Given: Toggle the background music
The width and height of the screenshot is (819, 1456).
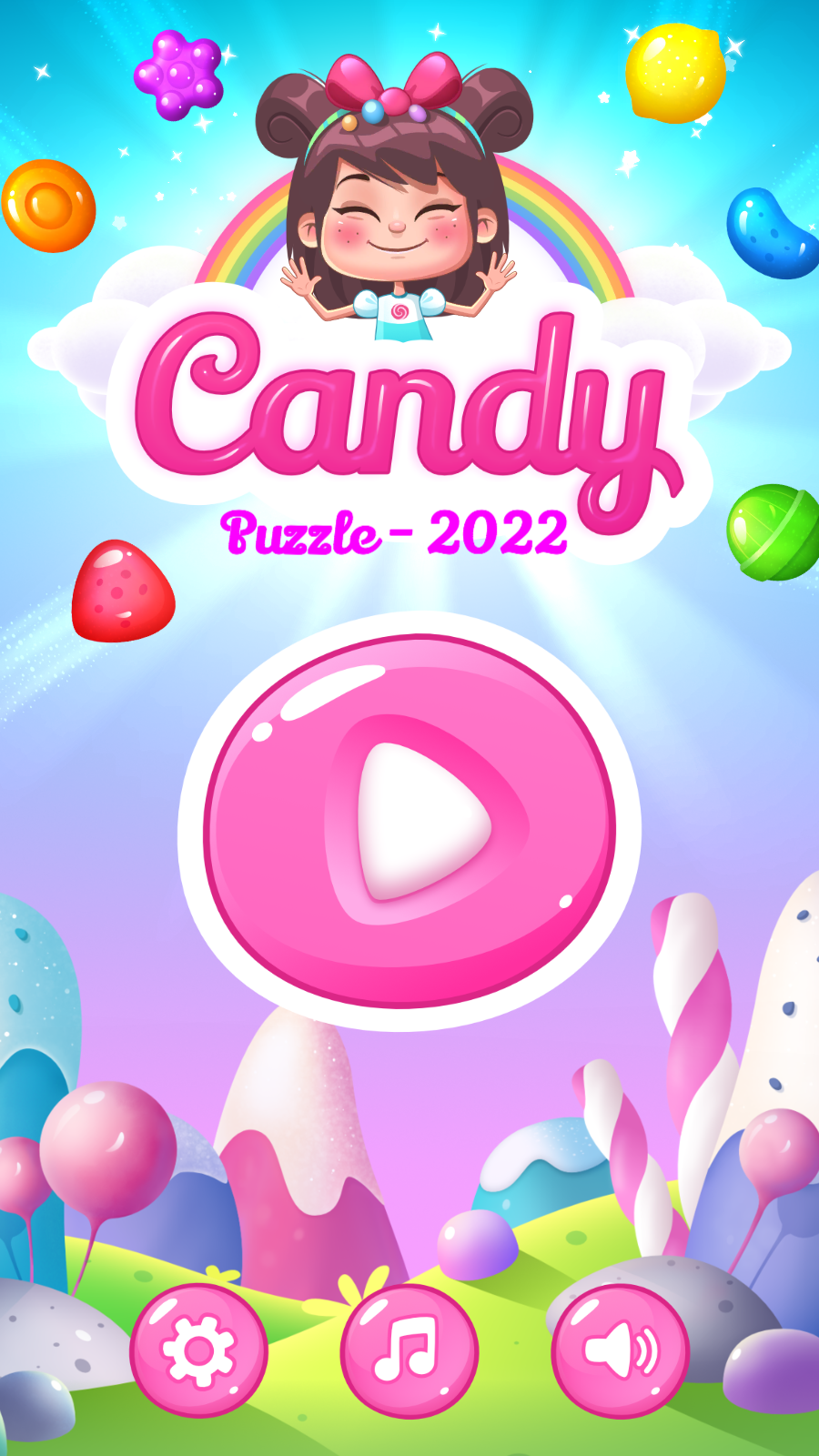Looking at the screenshot, I should pos(409,1350).
